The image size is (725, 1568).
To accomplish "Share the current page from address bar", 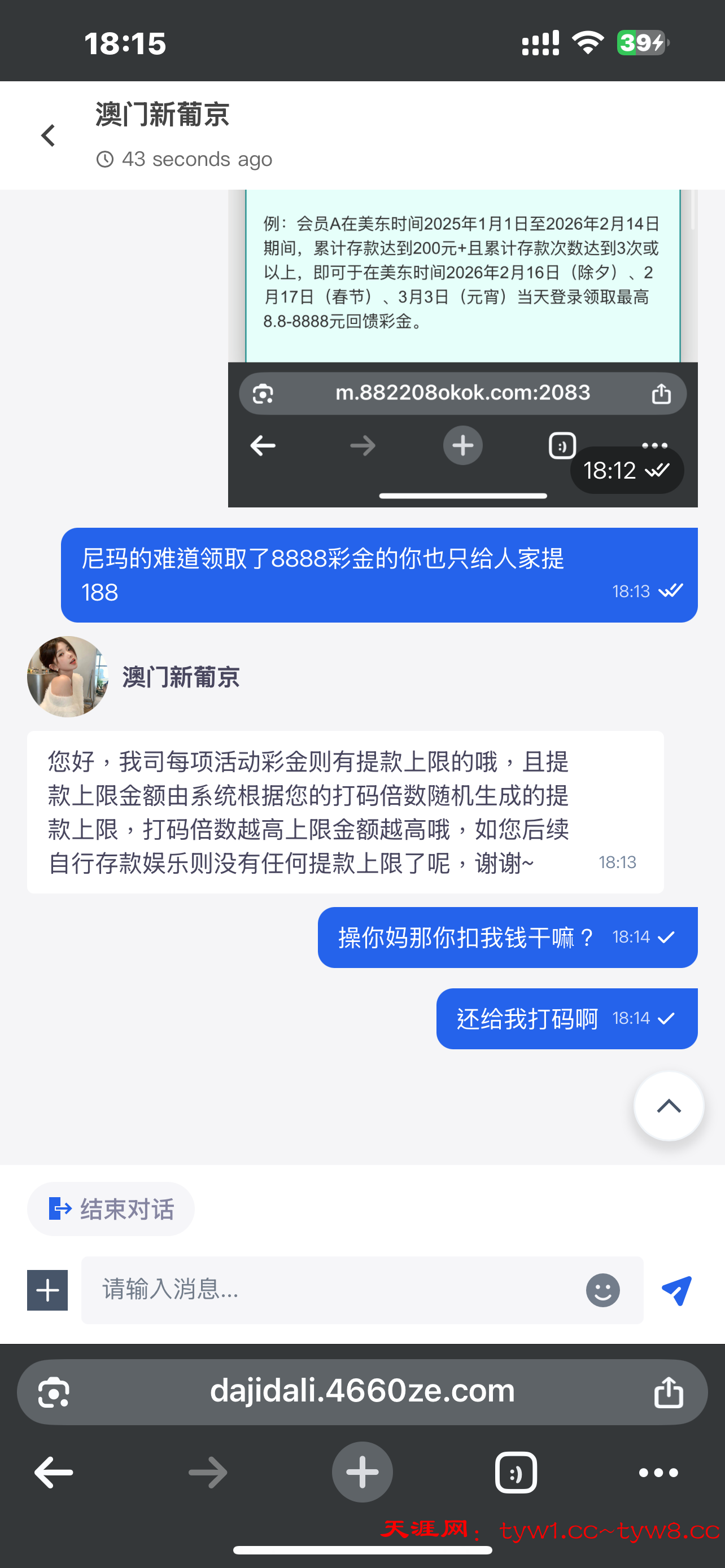I will click(x=669, y=1392).
